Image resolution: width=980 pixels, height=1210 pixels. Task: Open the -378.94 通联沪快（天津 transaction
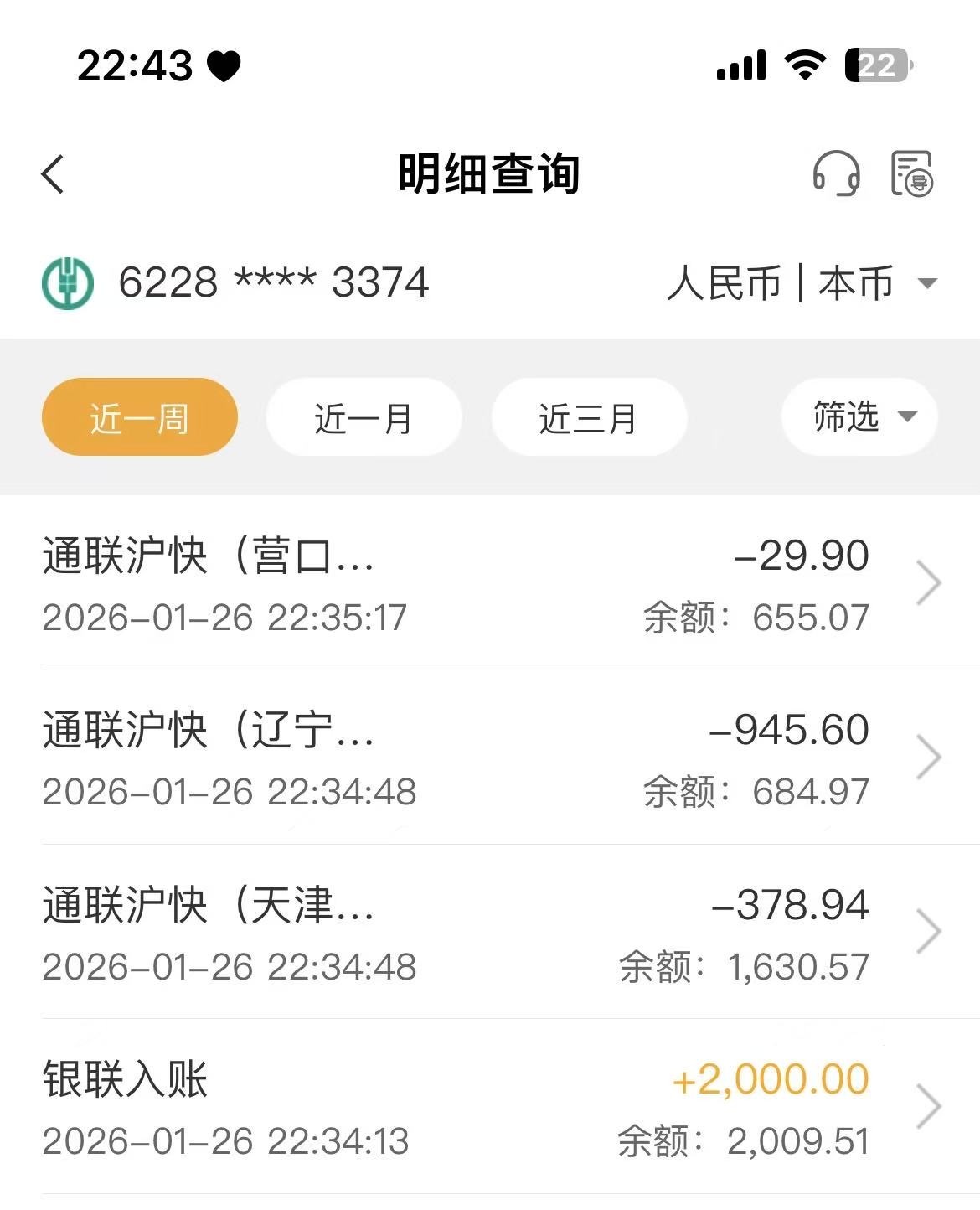[x=490, y=933]
